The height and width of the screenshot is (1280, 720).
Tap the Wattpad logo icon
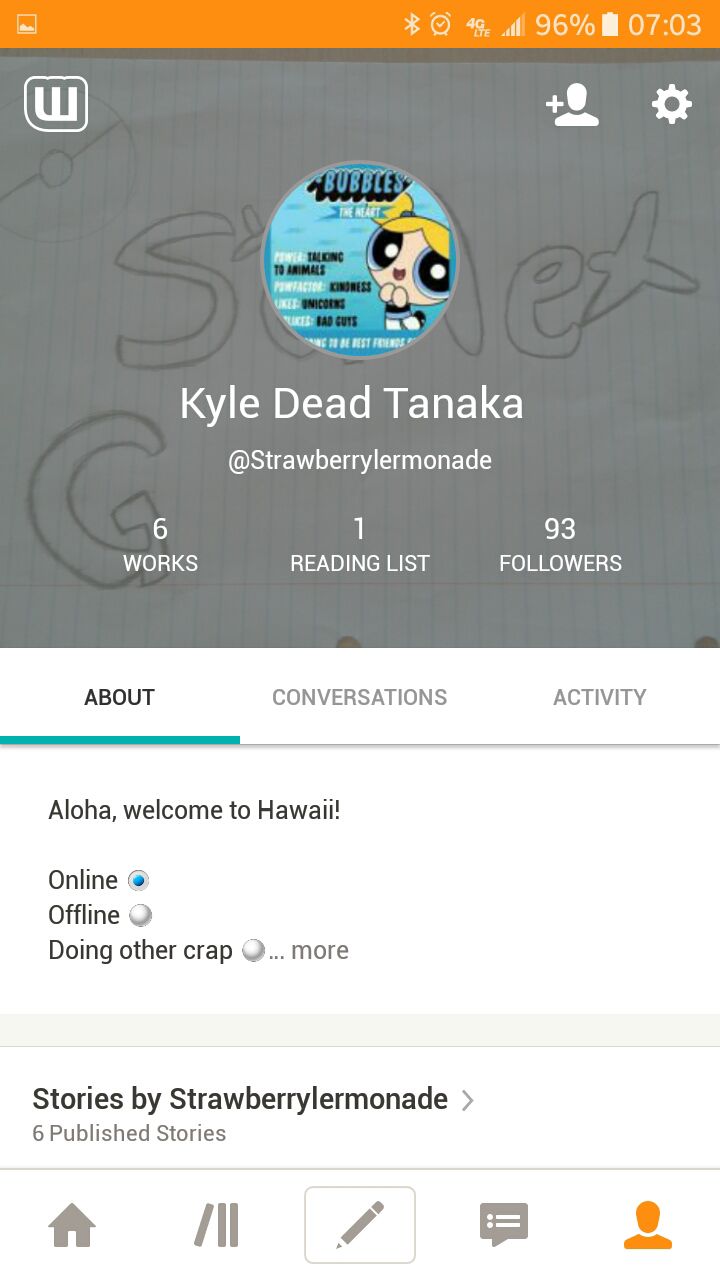point(56,104)
